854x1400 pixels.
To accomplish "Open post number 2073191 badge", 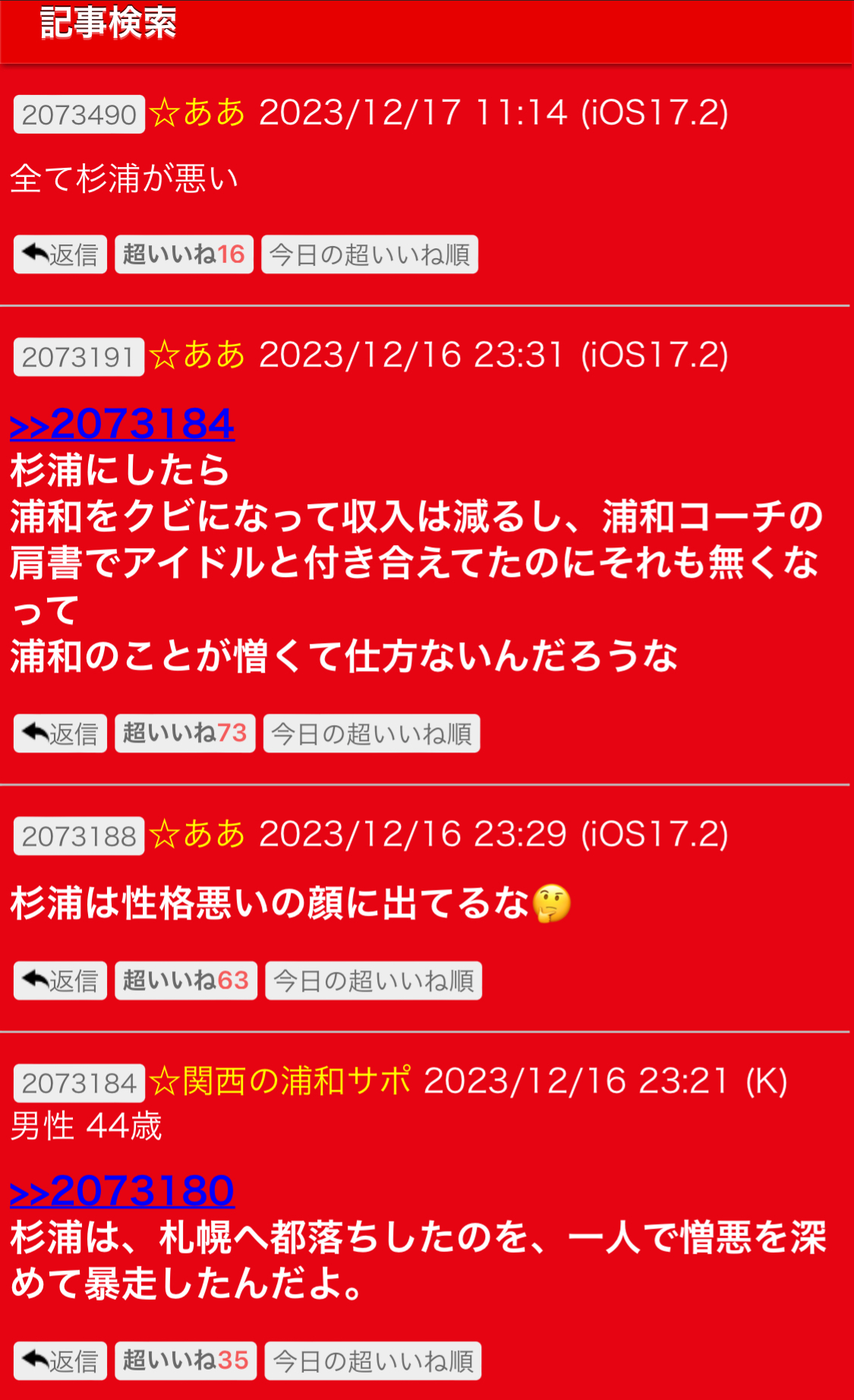I will (79, 357).
